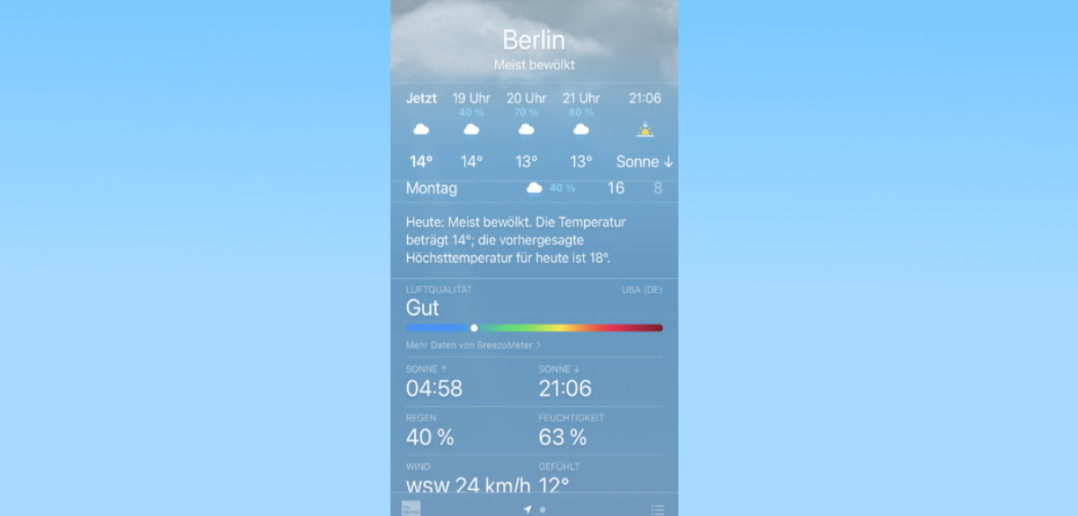Open The Weather Channel logo link
Image resolution: width=1078 pixels, height=516 pixels.
coord(411,508)
